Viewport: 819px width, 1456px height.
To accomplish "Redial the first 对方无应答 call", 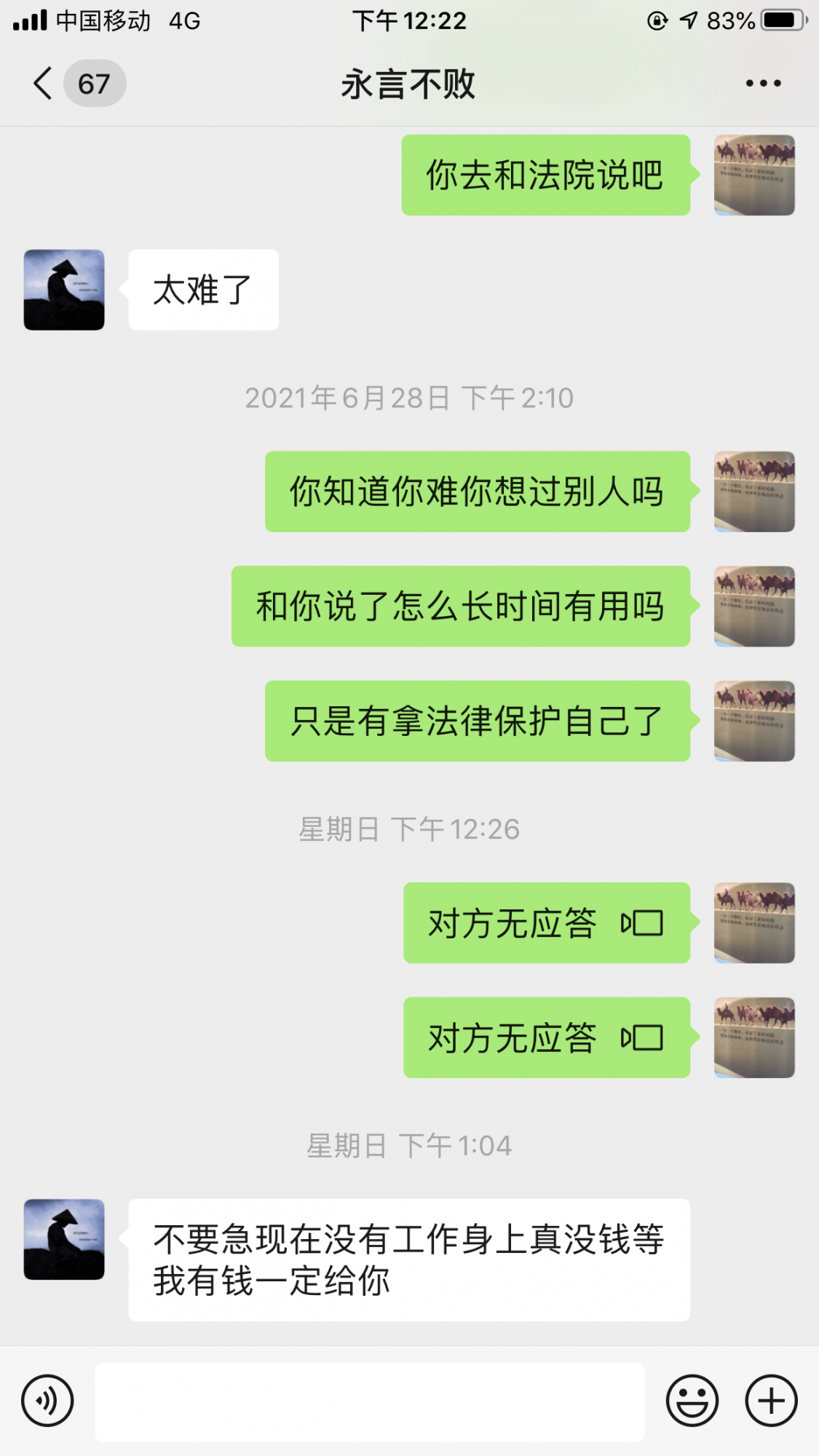I will 546,923.
